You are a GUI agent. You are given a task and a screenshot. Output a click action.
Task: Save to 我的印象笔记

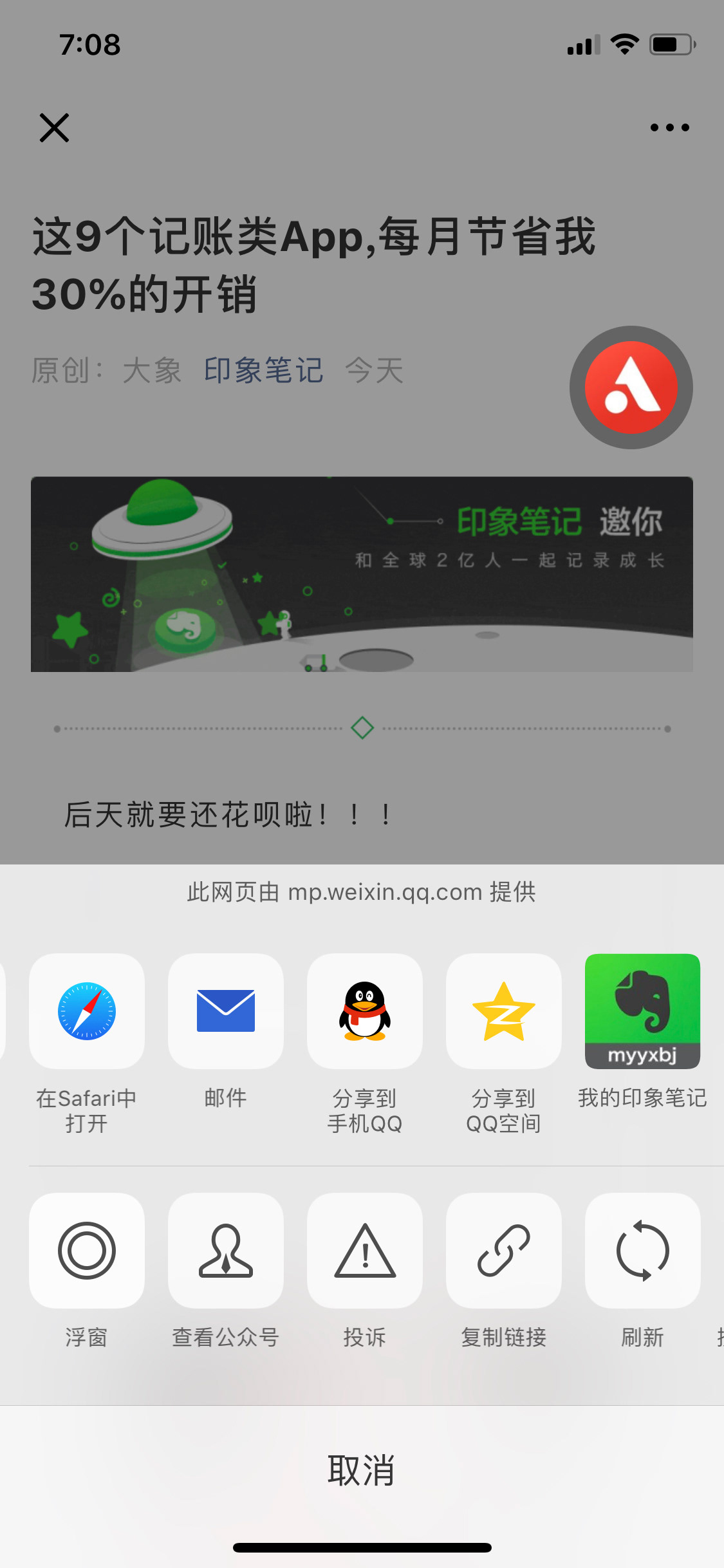[x=642, y=1011]
